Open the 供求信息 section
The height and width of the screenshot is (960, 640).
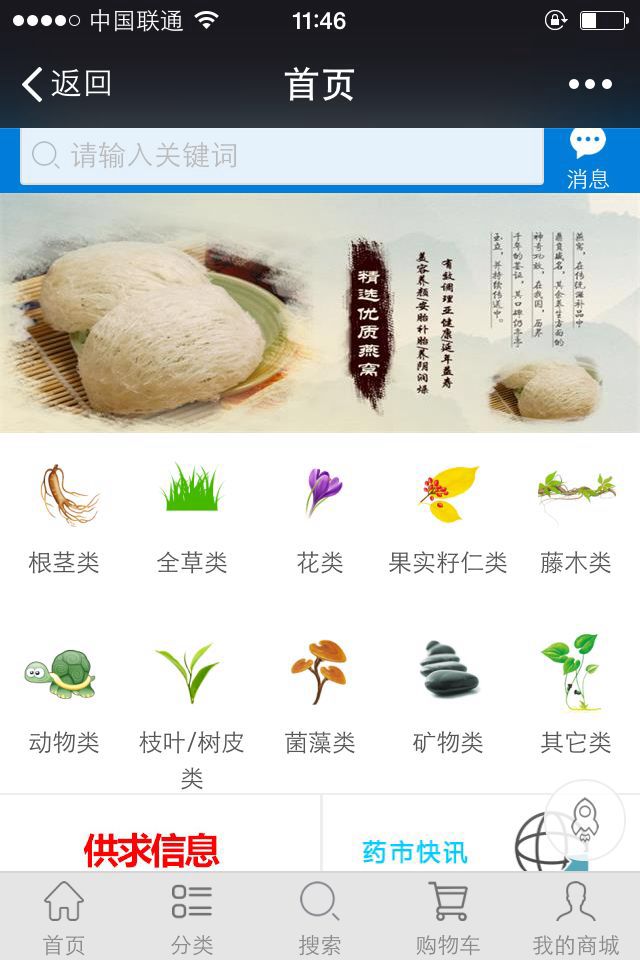click(x=152, y=850)
